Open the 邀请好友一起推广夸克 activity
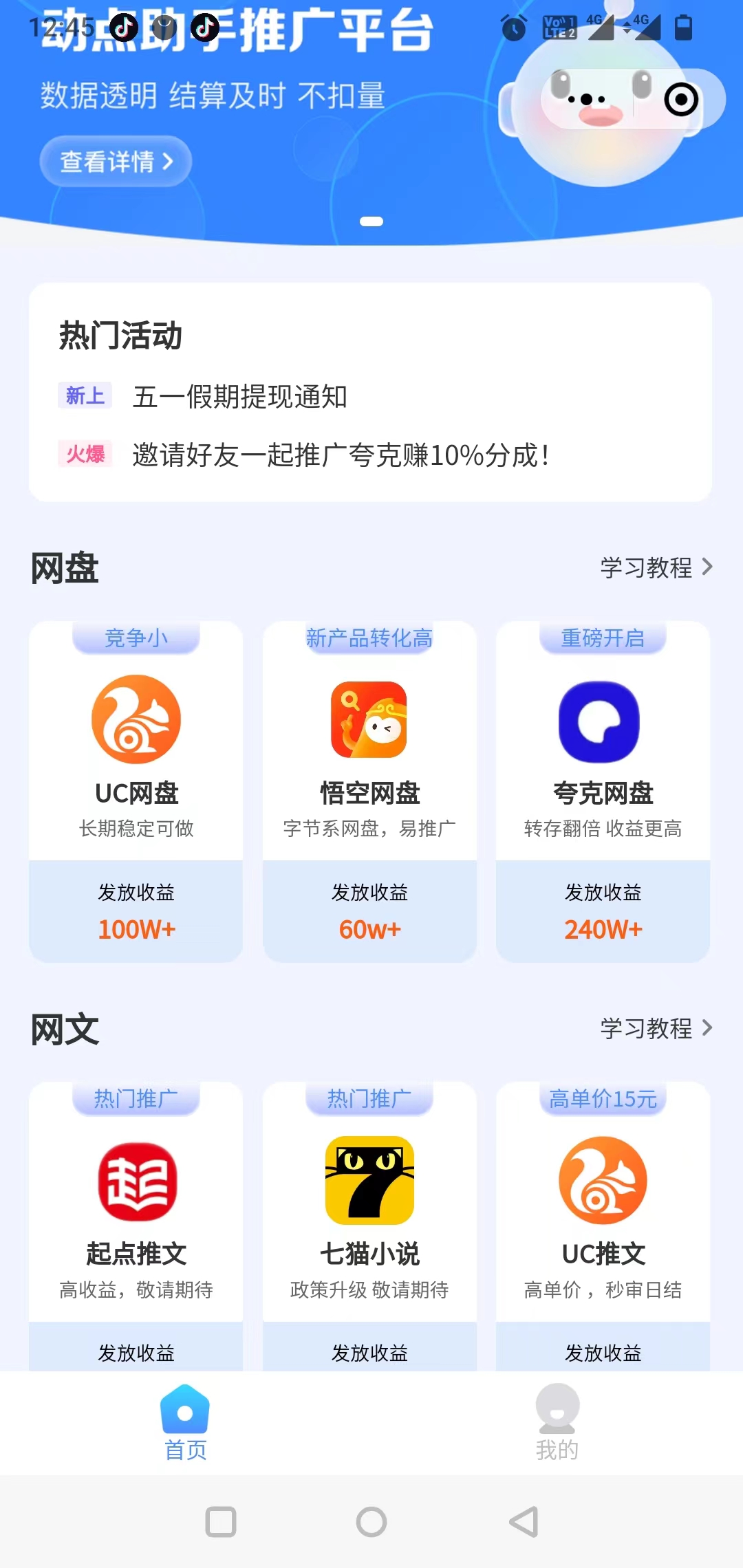 click(x=341, y=455)
